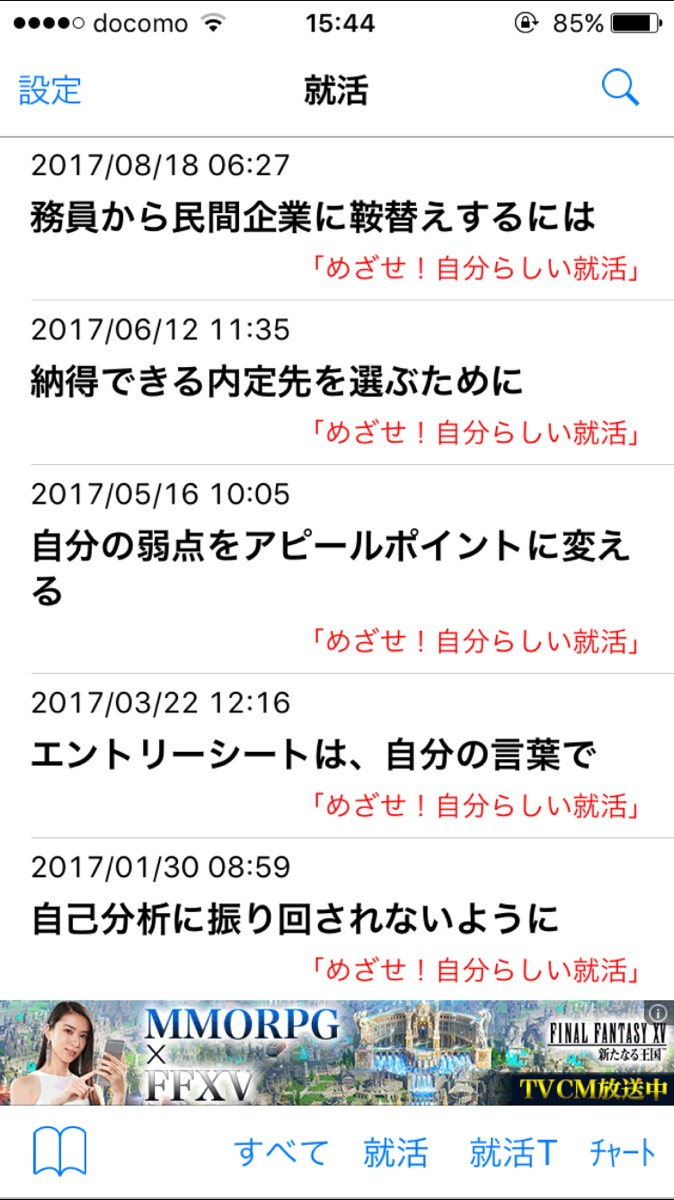
Task: Go to the チャート tab
Action: [623, 1153]
